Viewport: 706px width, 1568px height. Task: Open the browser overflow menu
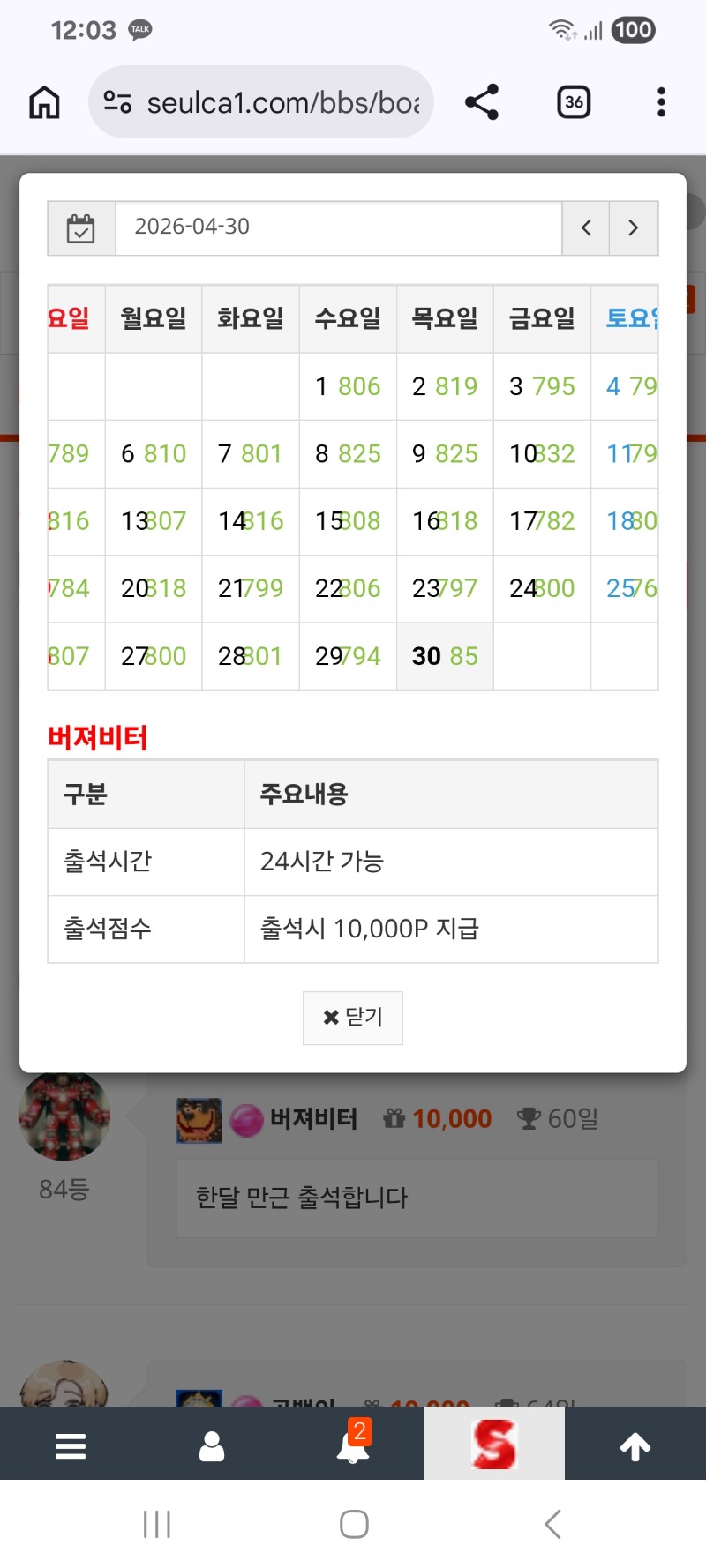pos(661,102)
